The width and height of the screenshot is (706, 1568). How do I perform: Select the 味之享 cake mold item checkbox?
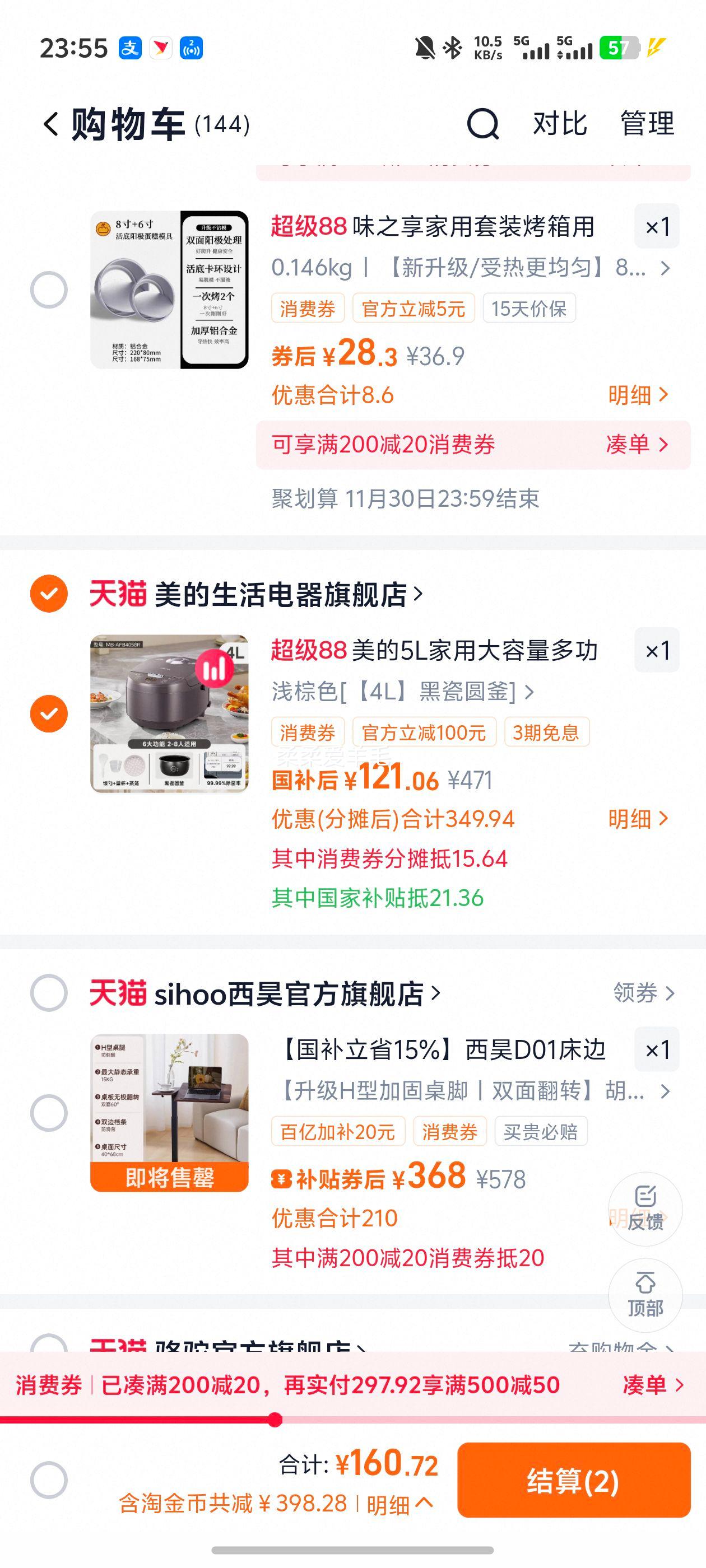[x=49, y=290]
